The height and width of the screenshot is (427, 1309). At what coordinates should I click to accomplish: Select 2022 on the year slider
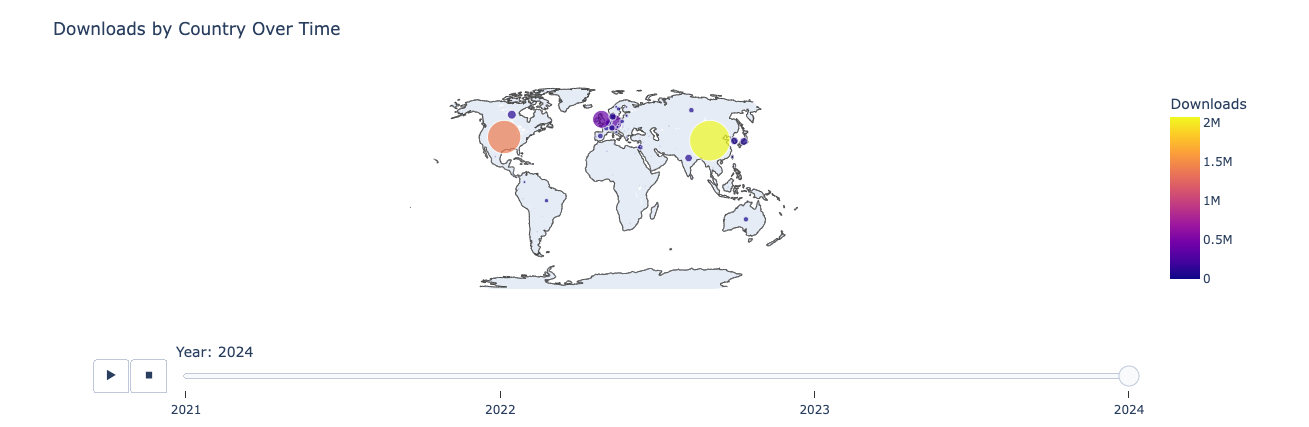pyautogui.click(x=500, y=376)
